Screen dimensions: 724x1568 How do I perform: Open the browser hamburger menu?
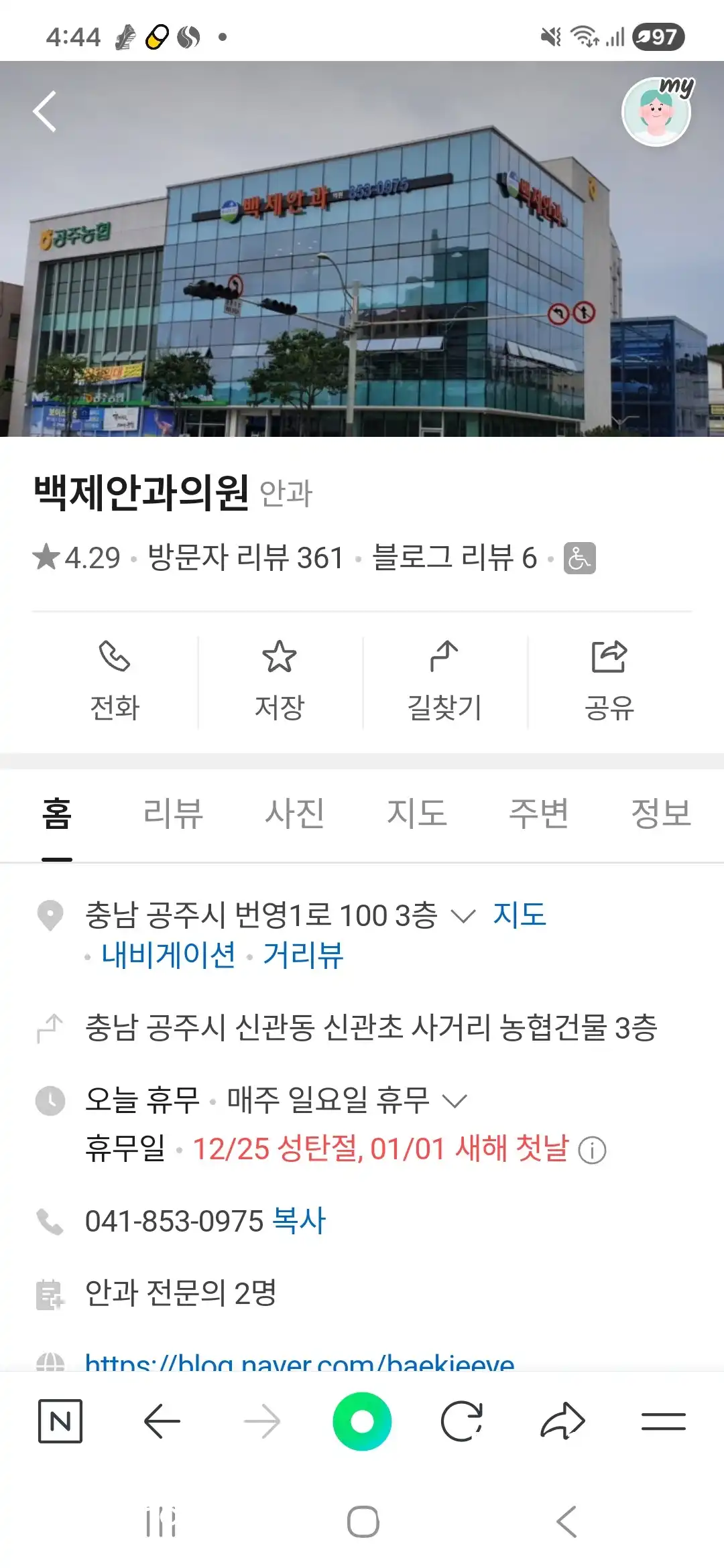[x=663, y=1421]
